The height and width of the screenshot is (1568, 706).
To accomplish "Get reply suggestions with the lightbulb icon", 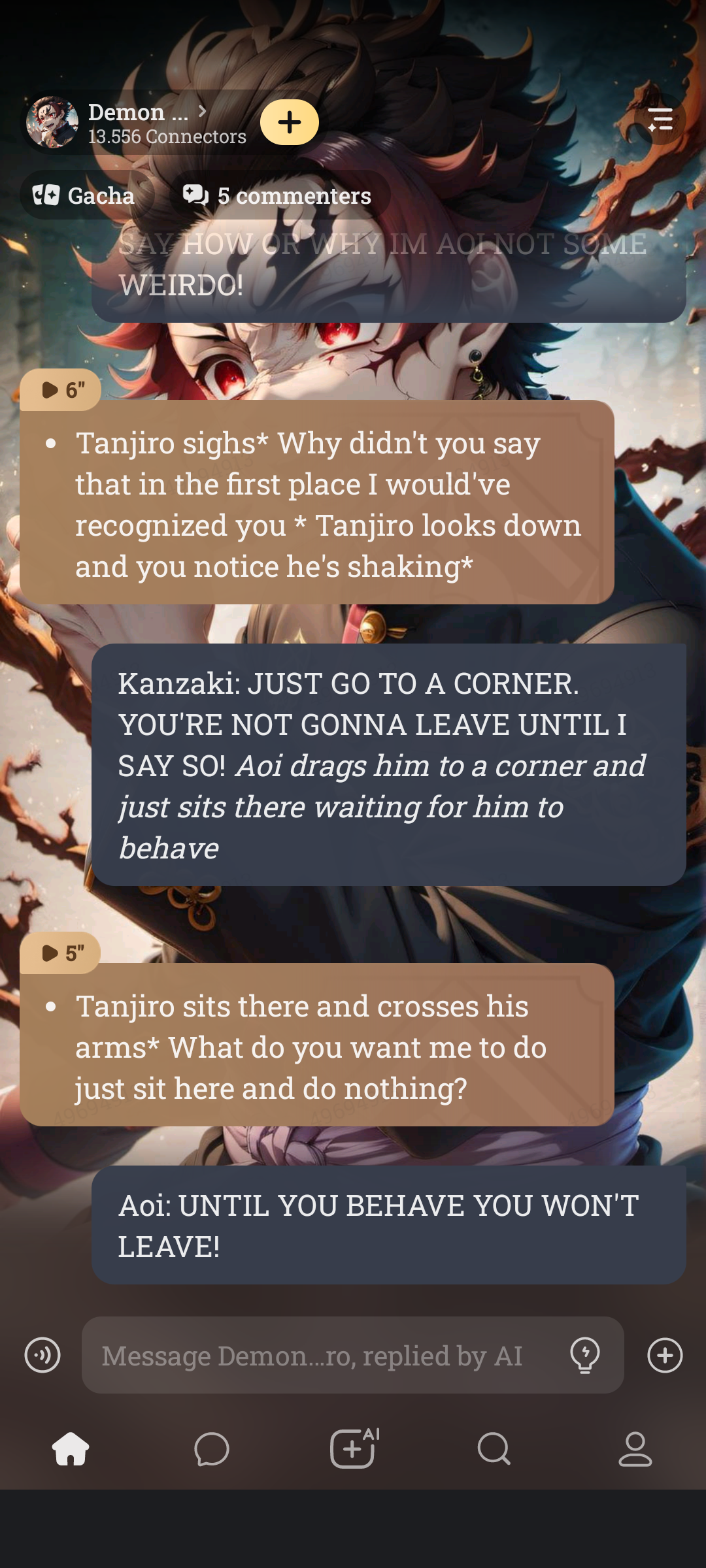I will pyautogui.click(x=585, y=1355).
